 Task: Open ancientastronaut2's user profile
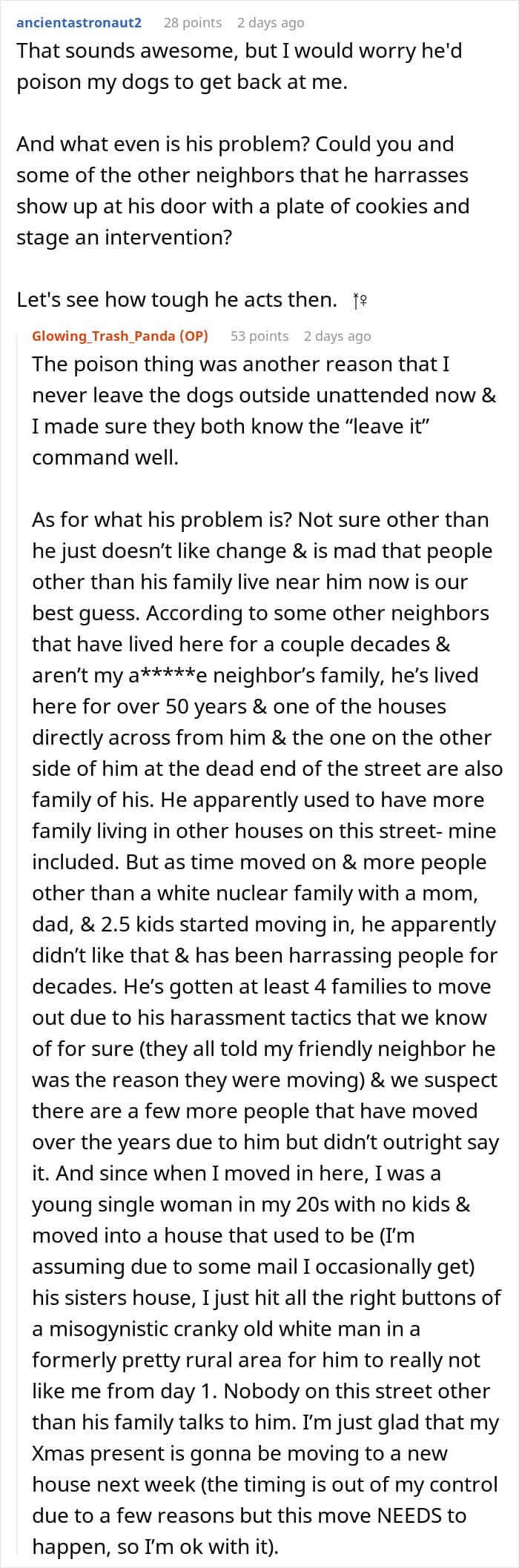click(x=79, y=22)
